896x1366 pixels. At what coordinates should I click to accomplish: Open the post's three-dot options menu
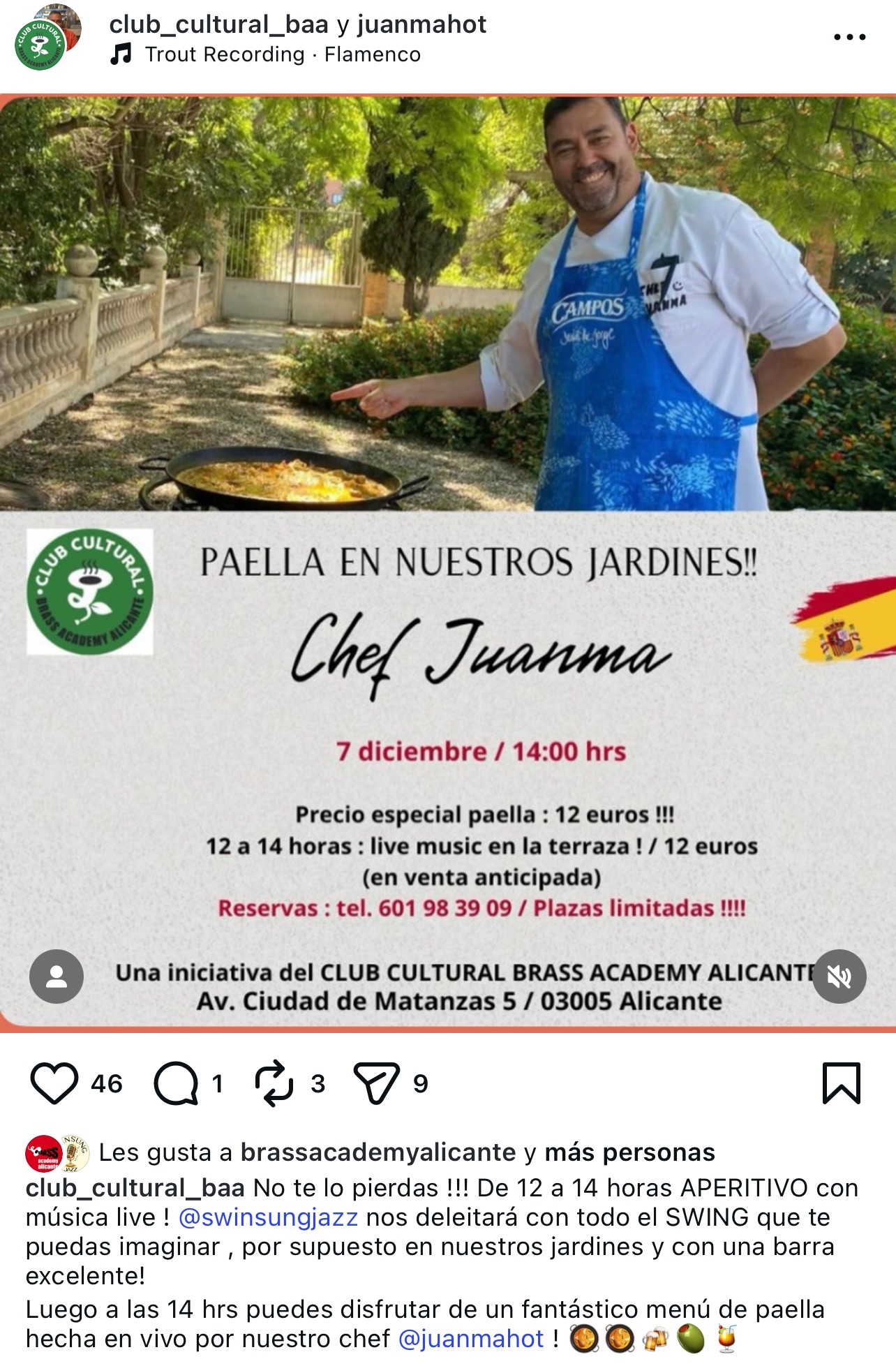pos(849,38)
